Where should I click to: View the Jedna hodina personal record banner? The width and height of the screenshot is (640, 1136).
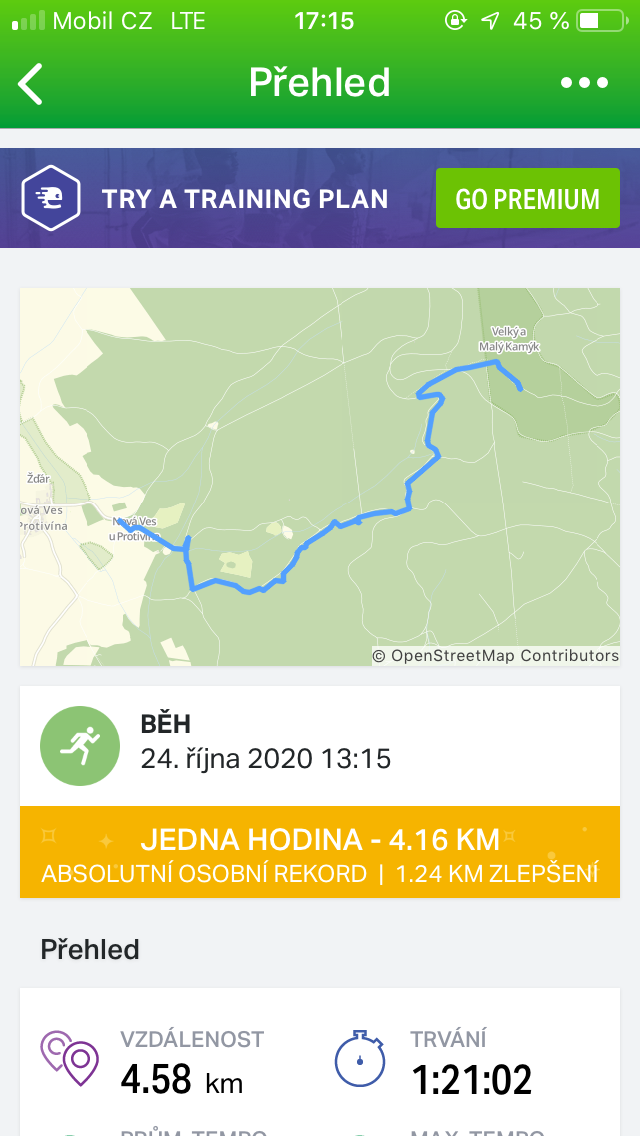coord(320,852)
